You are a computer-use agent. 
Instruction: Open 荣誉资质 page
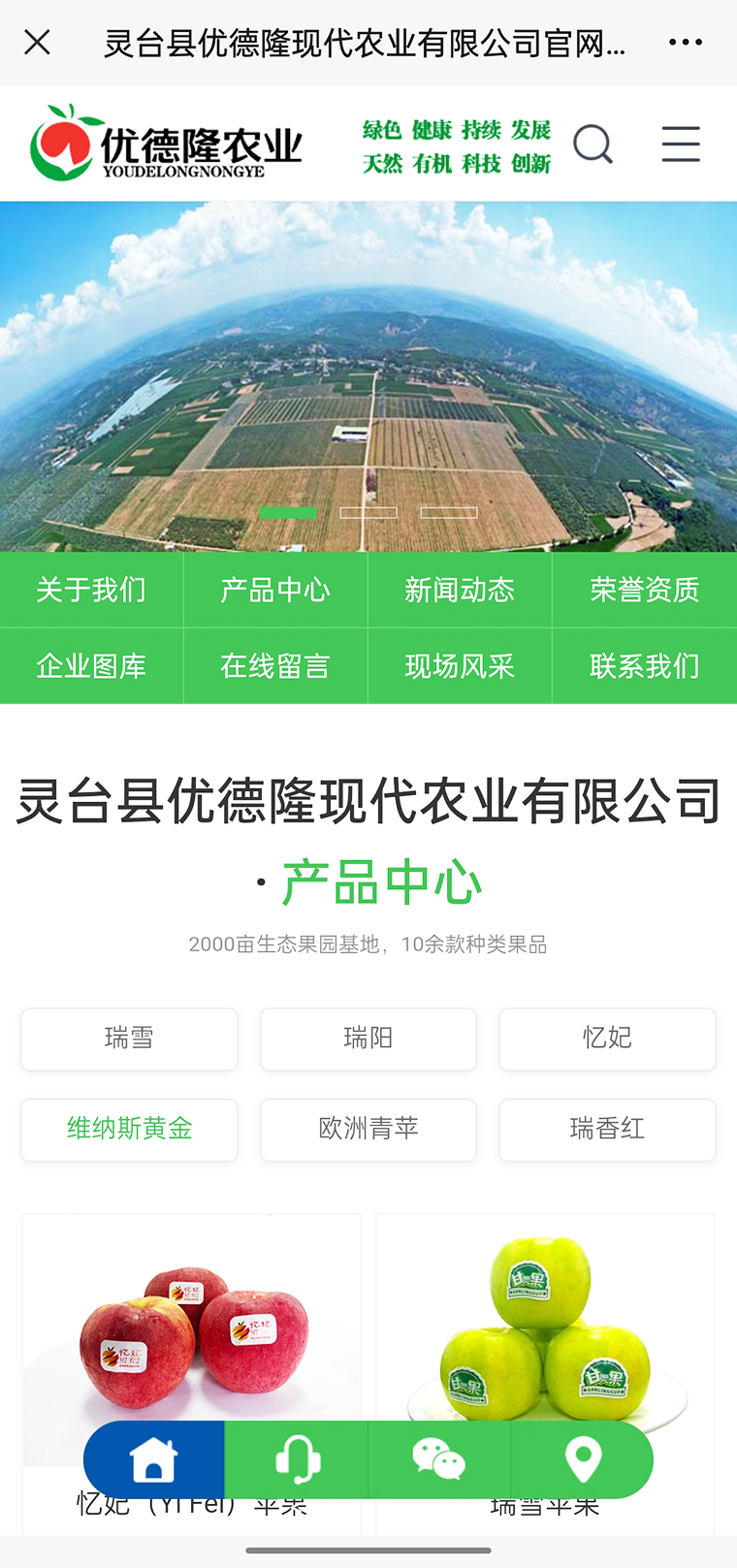coord(644,590)
